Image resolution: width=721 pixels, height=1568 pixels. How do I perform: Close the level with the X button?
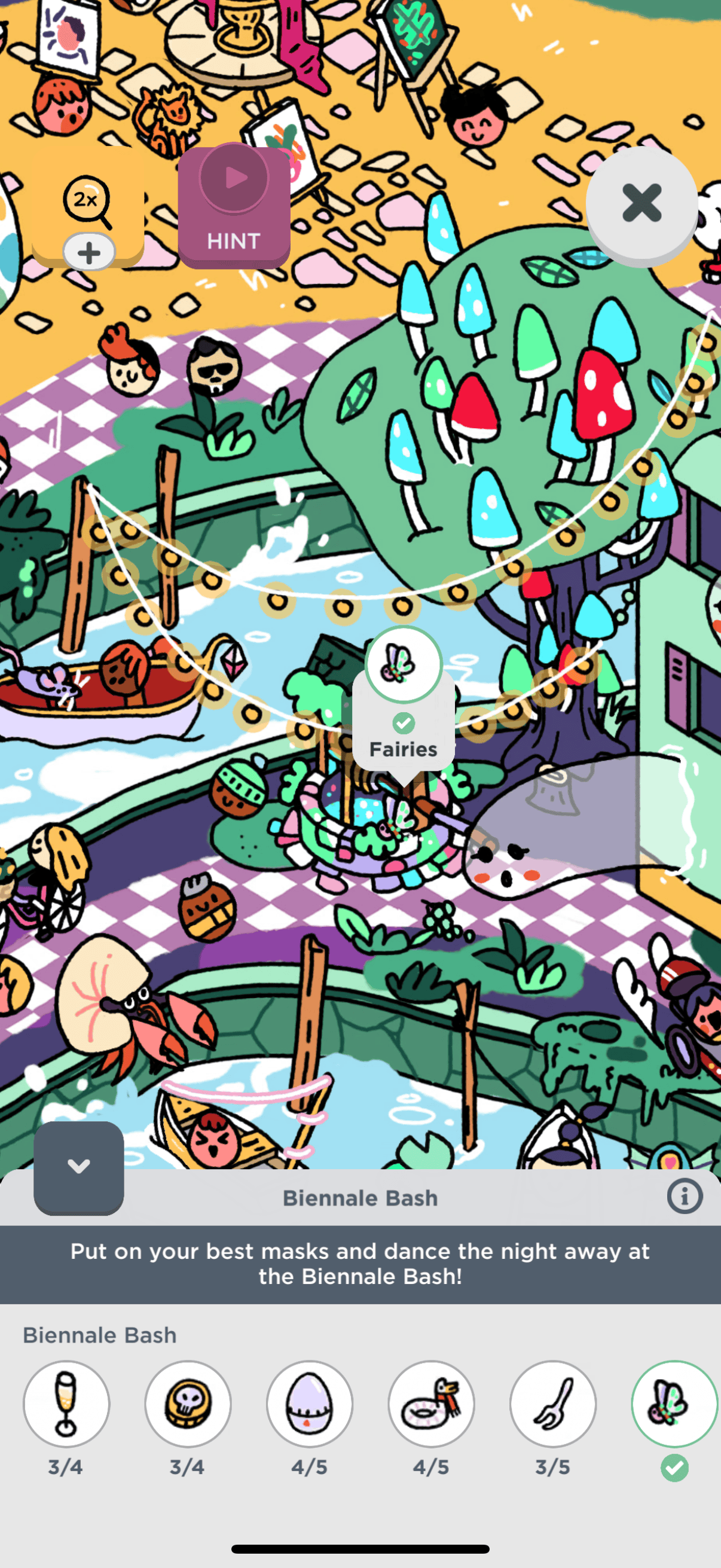point(641,203)
